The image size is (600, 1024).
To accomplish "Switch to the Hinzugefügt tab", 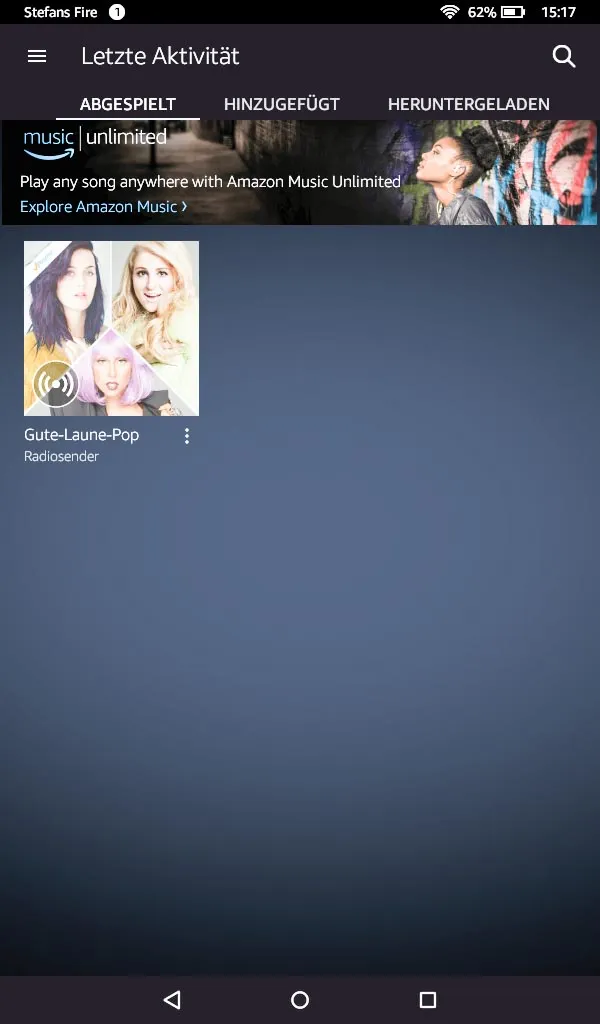I will click(282, 104).
